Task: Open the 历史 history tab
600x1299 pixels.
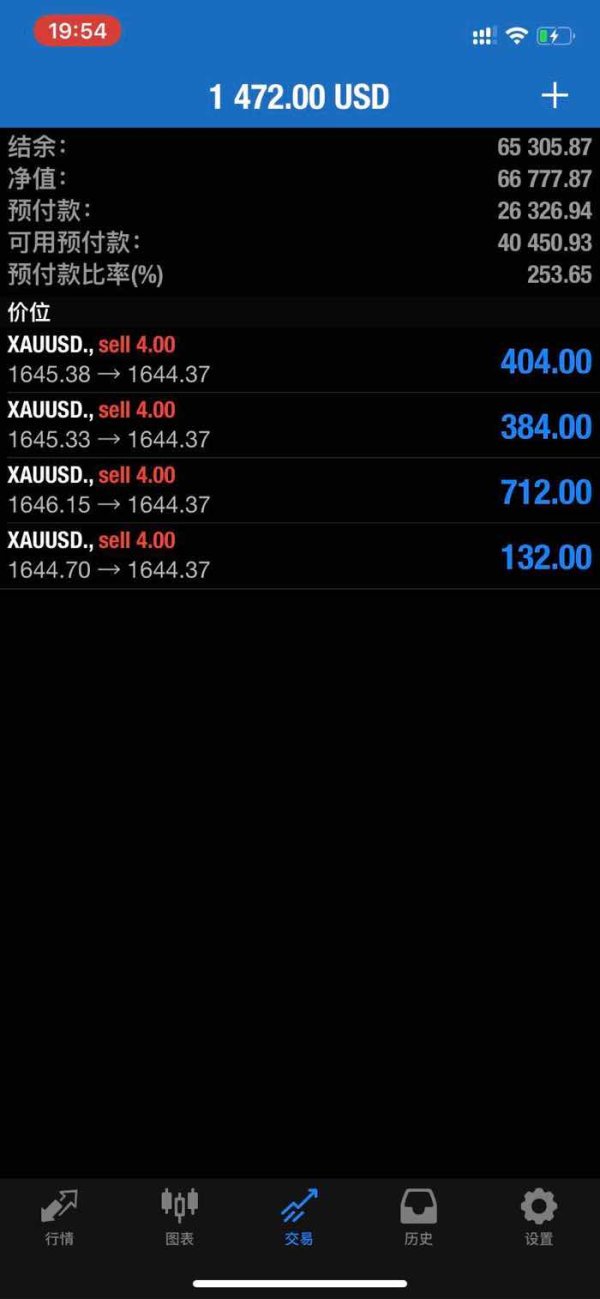Action: [x=418, y=1217]
